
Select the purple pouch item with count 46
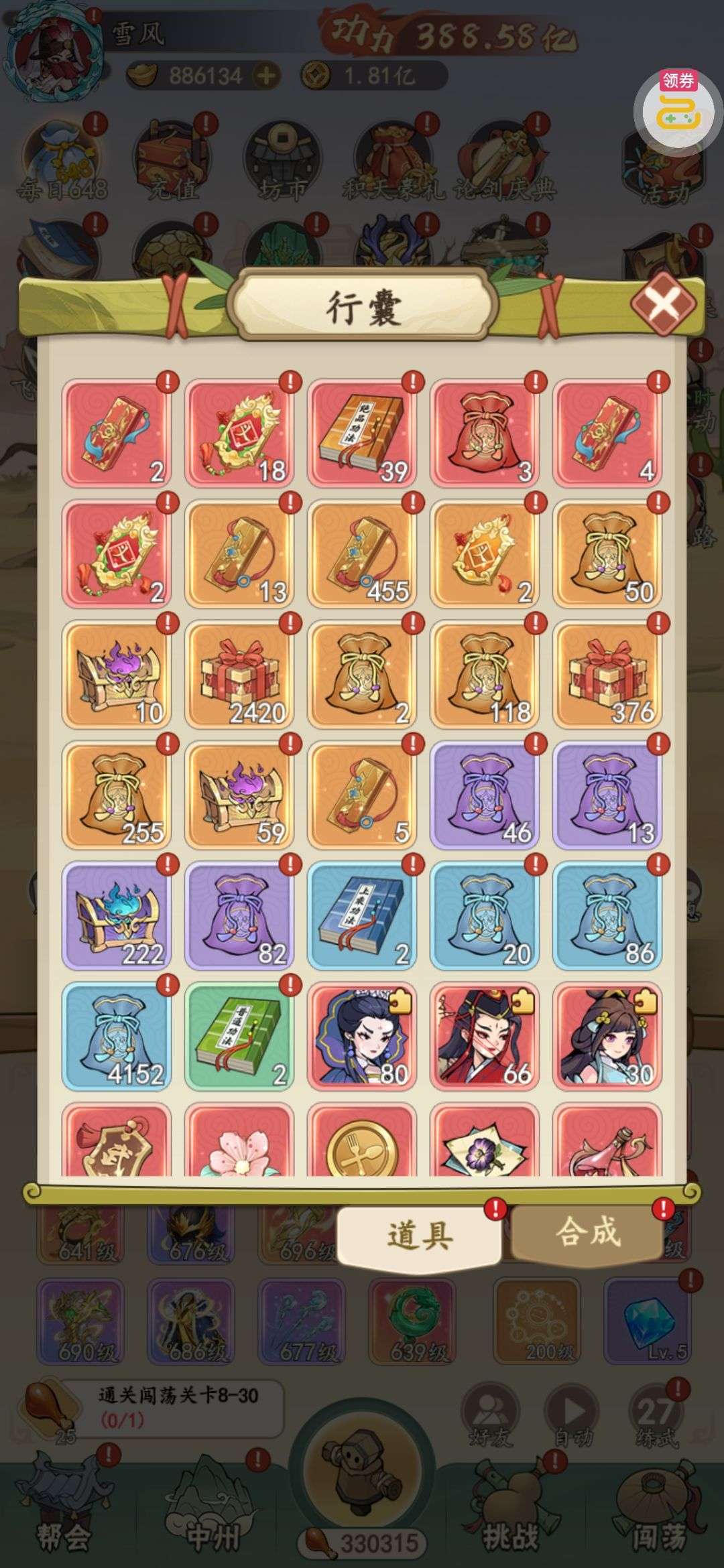coord(485,795)
